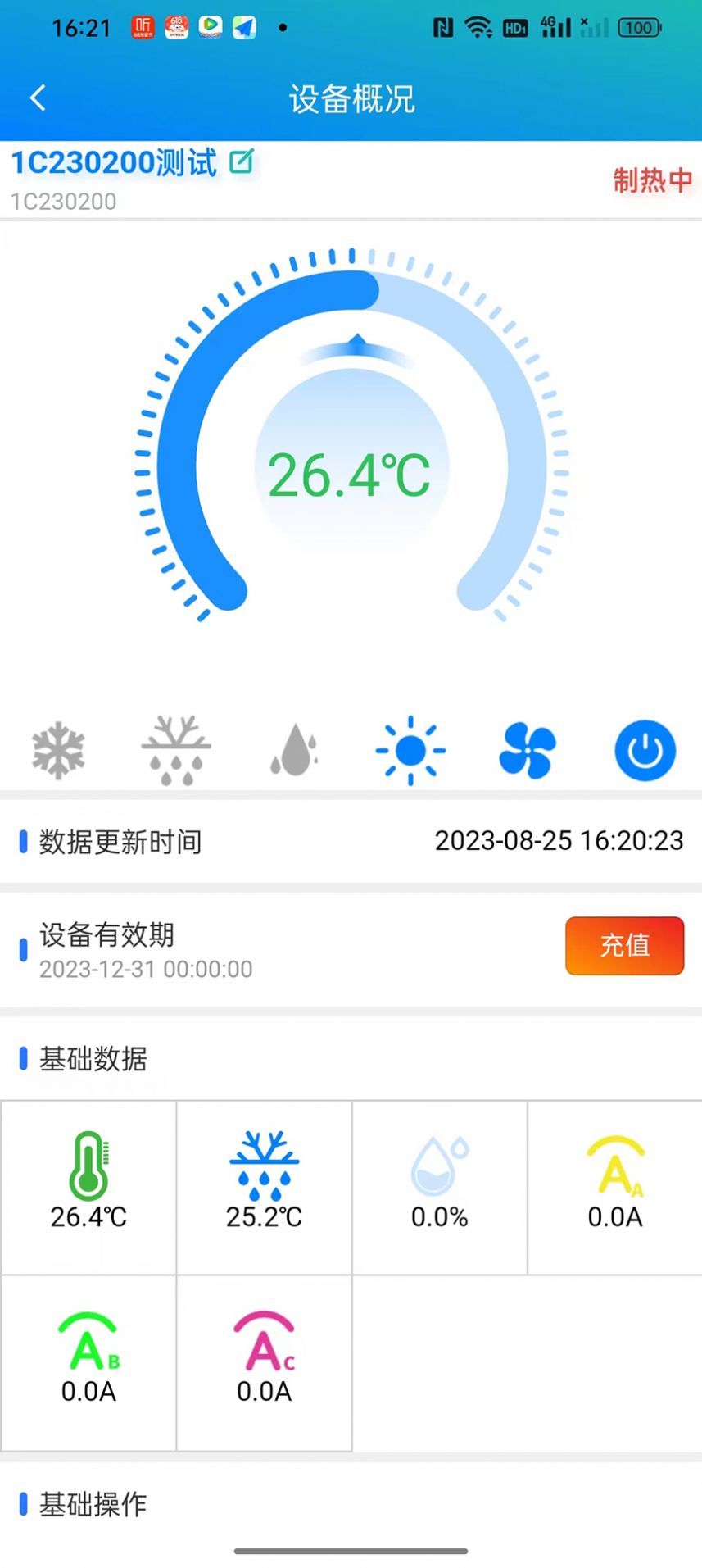The height and width of the screenshot is (1568, 702).
Task: Select the heating sun mode icon
Action: pyautogui.click(x=410, y=748)
